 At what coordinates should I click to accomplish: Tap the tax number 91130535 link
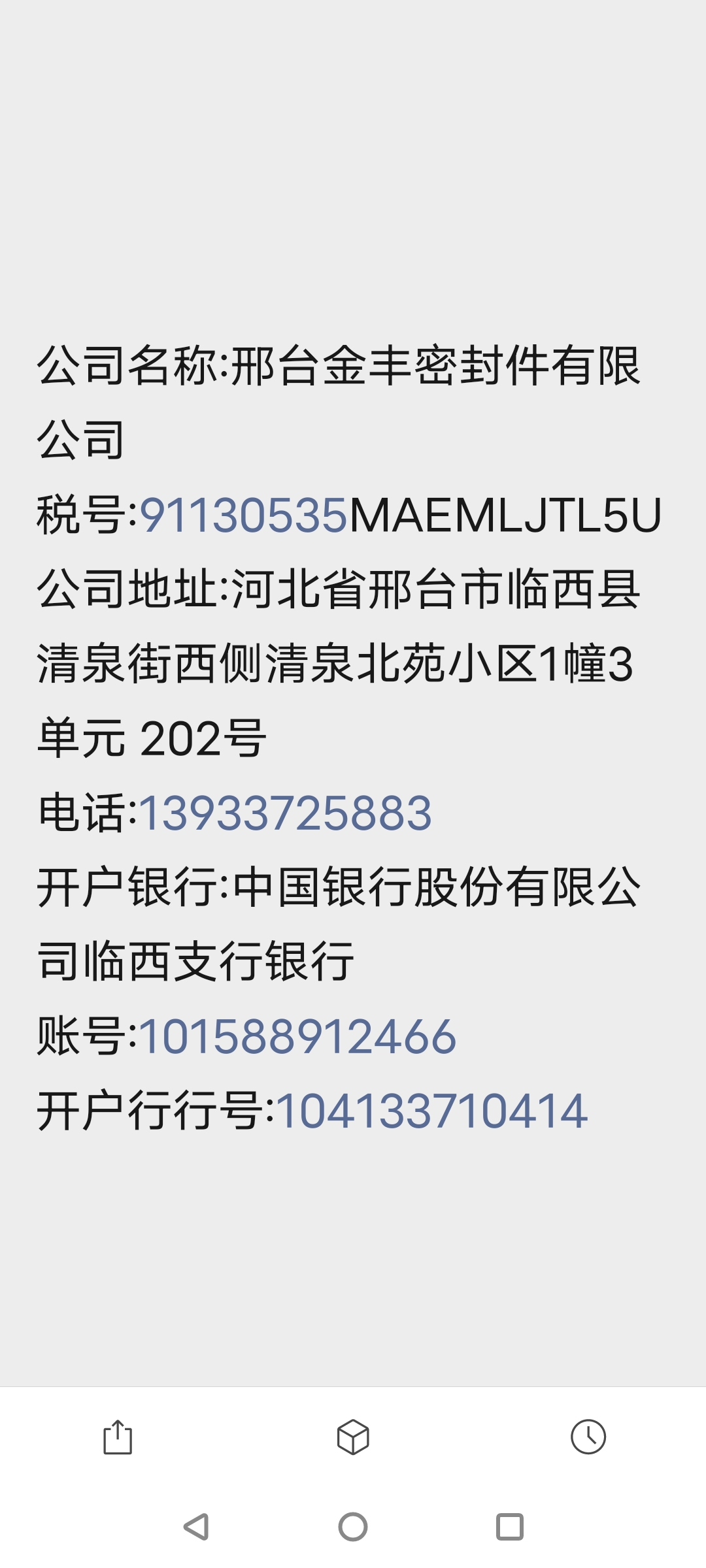[x=243, y=515]
